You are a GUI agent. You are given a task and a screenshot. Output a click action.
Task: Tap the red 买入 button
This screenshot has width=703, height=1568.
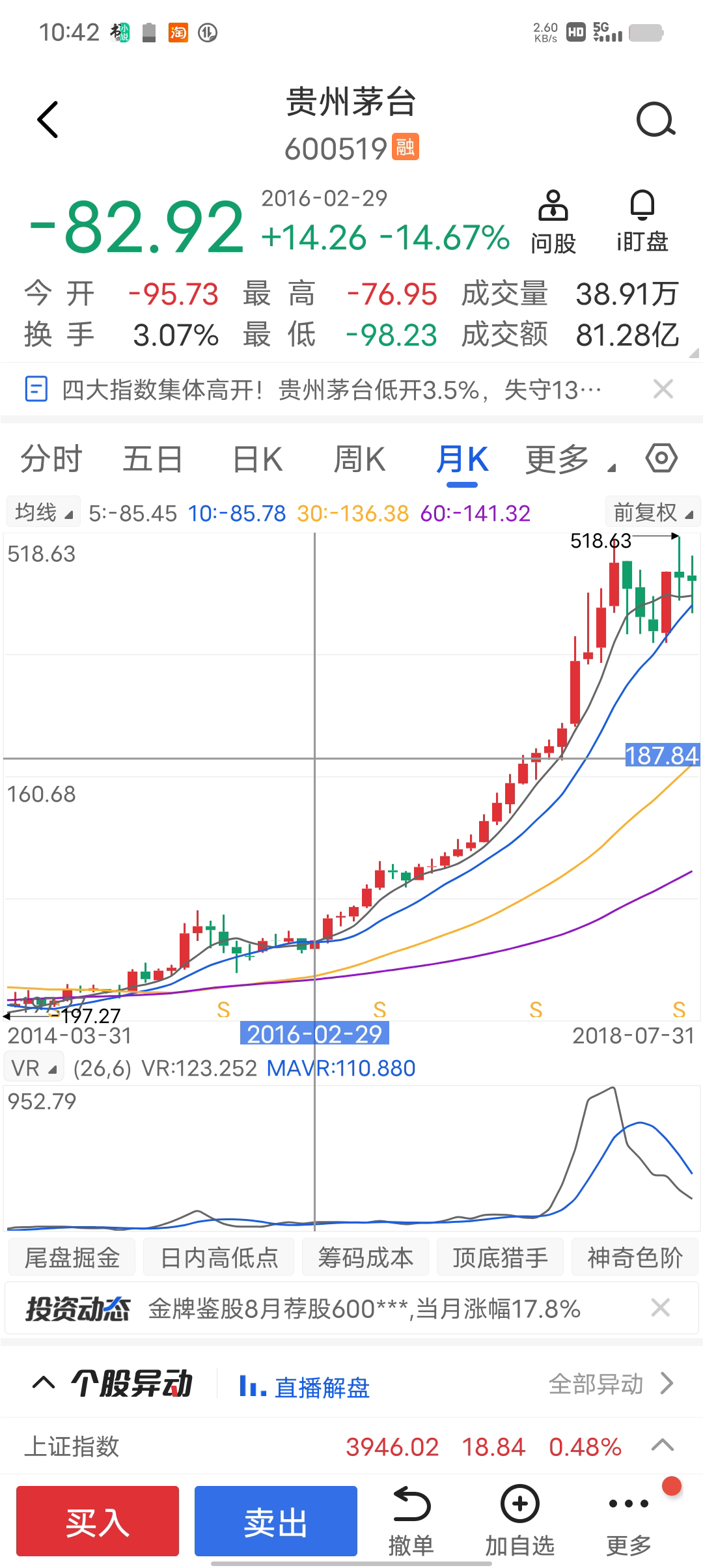[x=98, y=1521]
